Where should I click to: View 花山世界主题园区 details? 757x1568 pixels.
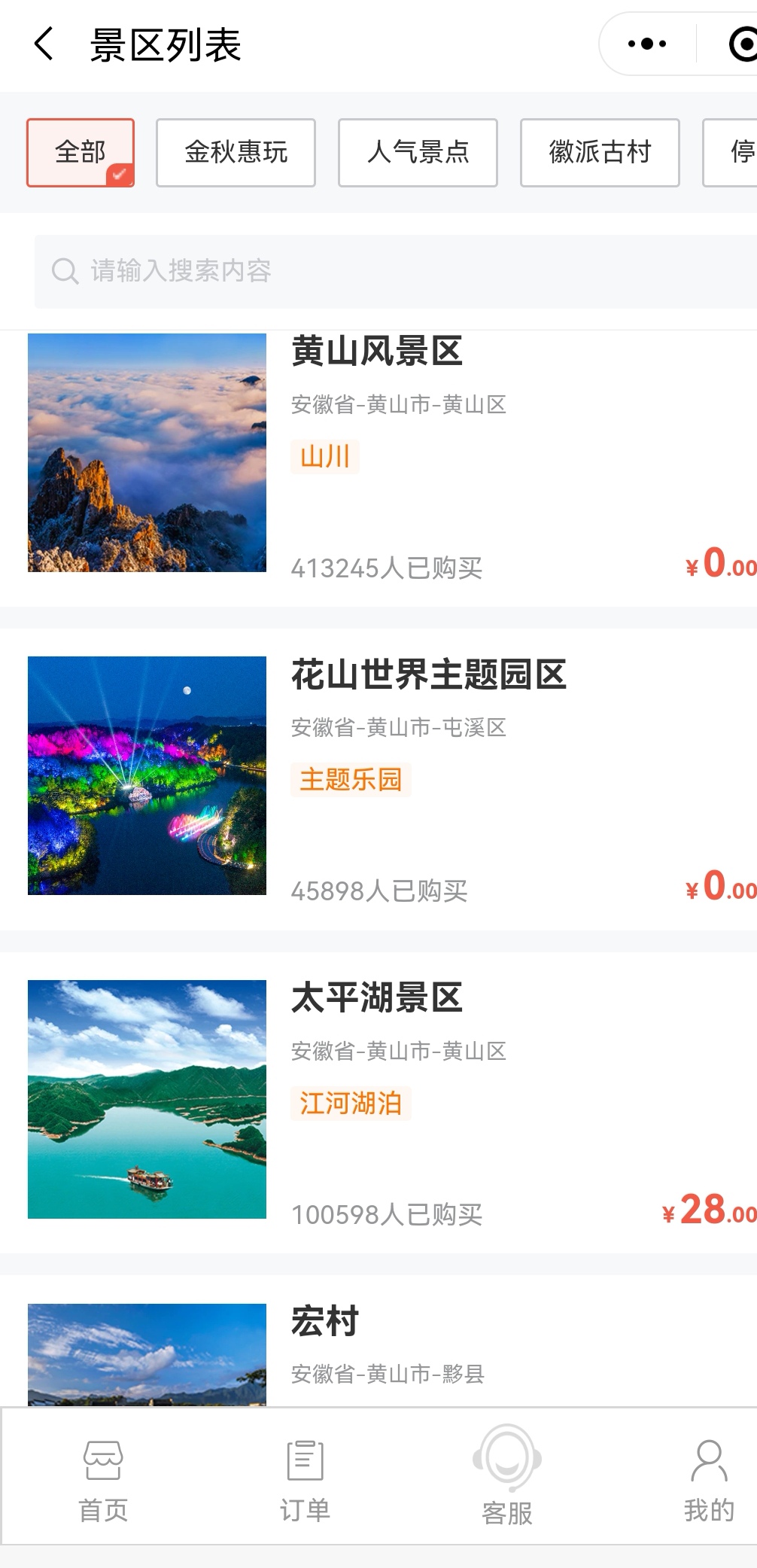click(x=428, y=674)
